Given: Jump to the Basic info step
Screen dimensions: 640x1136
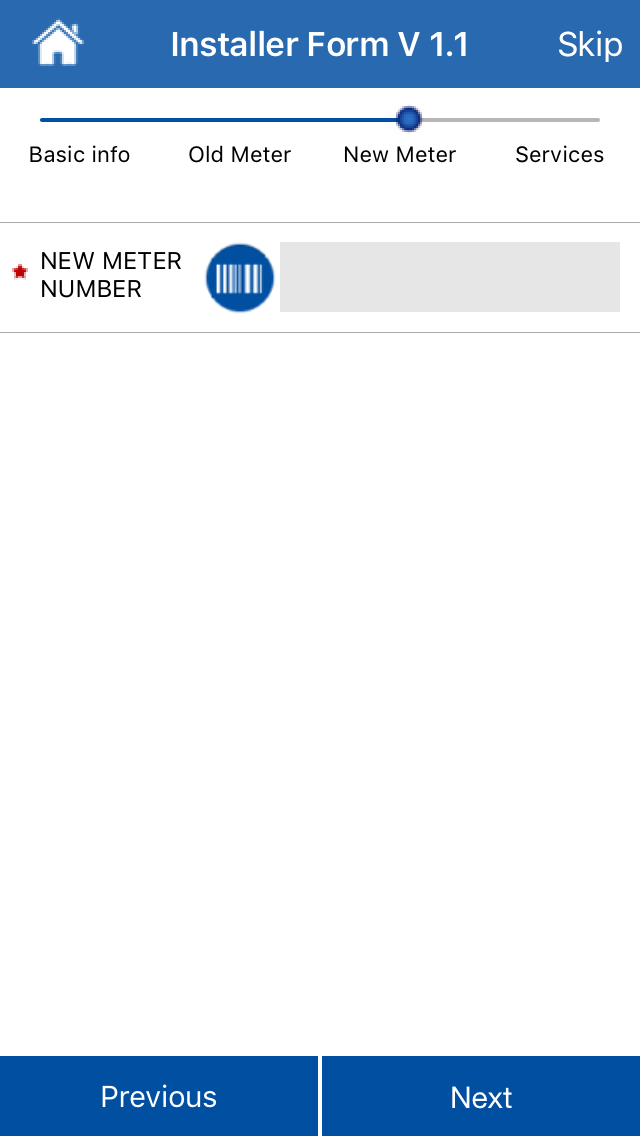Looking at the screenshot, I should (x=80, y=154).
